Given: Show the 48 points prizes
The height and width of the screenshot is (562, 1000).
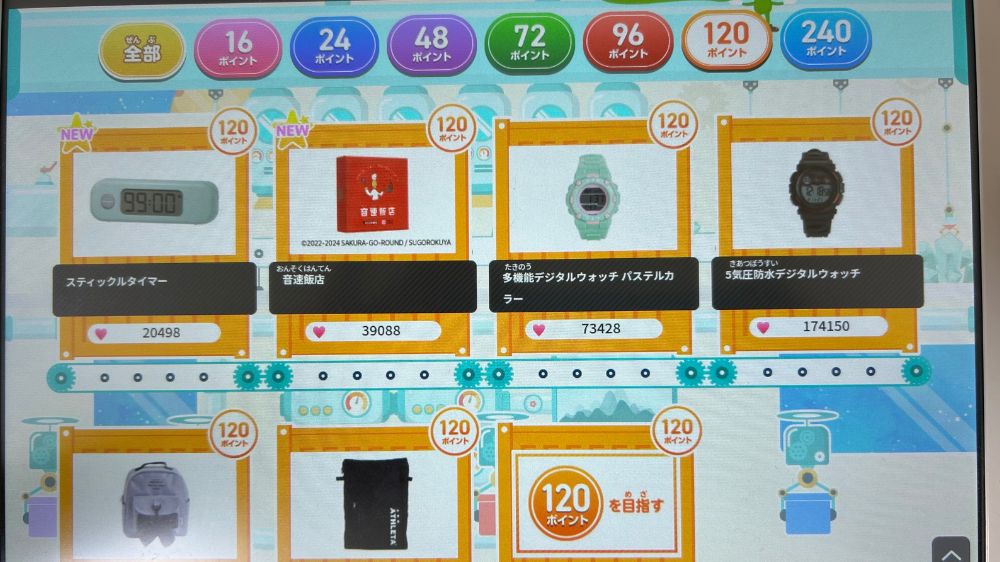Looking at the screenshot, I should point(431,45).
